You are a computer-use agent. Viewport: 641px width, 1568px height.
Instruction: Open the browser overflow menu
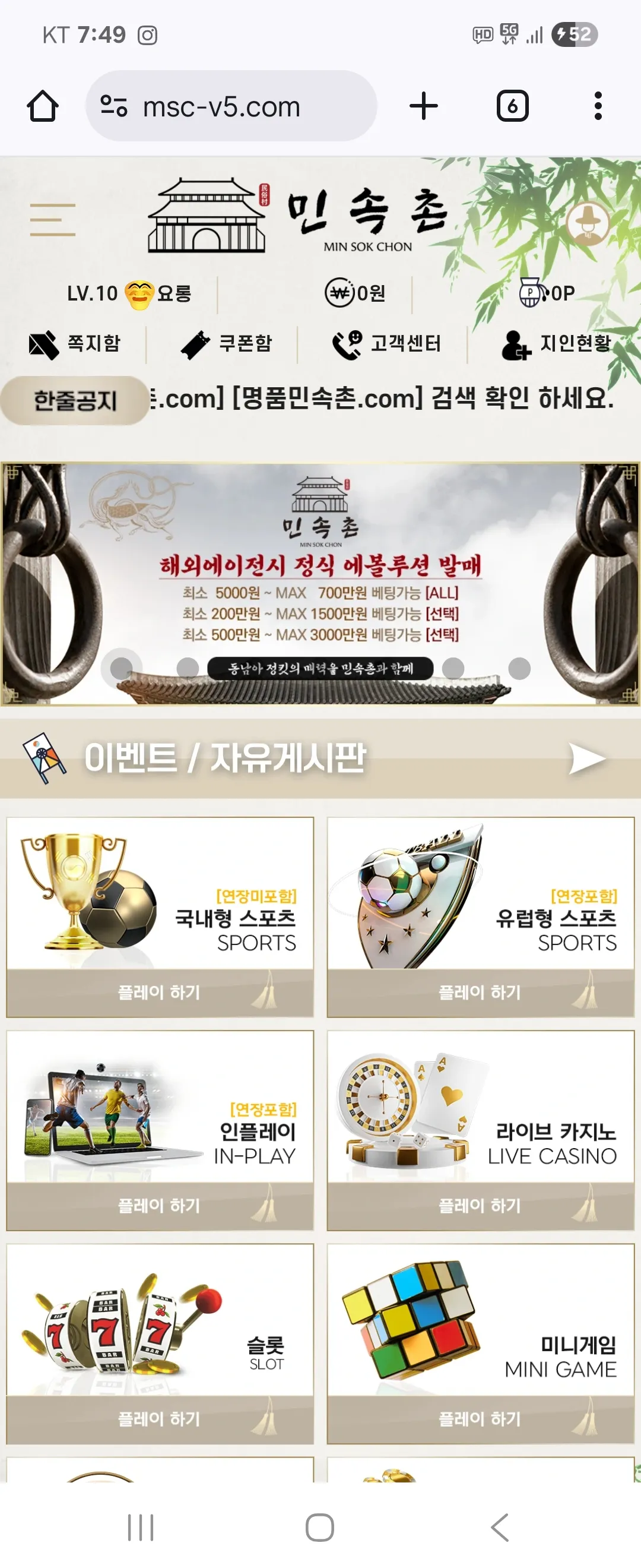point(598,106)
